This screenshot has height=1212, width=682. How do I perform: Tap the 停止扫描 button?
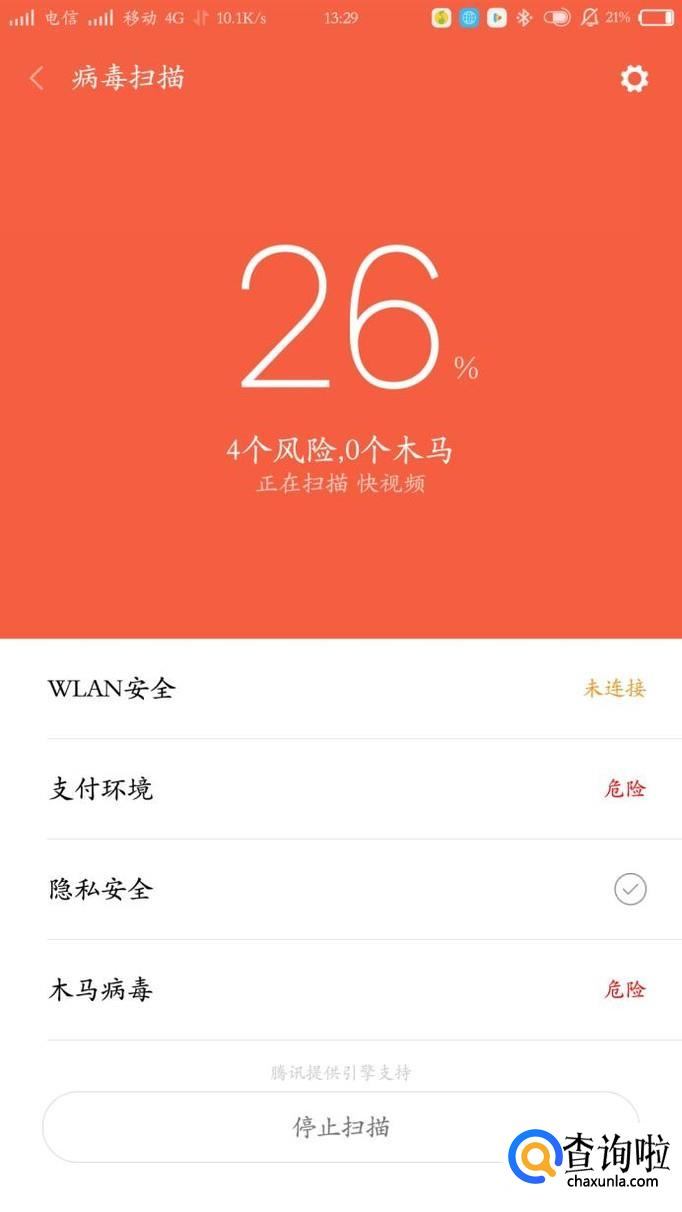[x=340, y=1127]
